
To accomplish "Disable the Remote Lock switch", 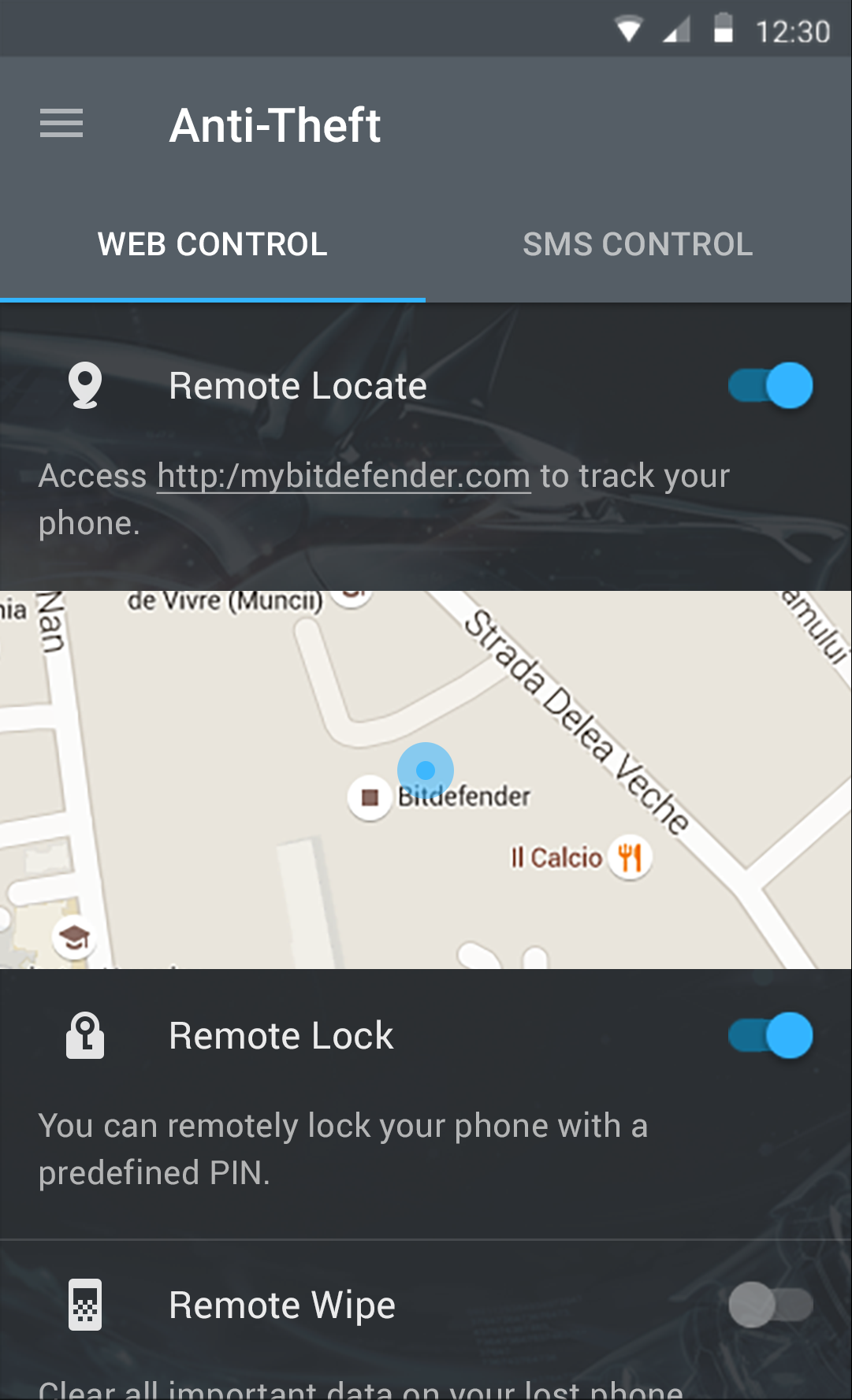I will (x=771, y=1035).
